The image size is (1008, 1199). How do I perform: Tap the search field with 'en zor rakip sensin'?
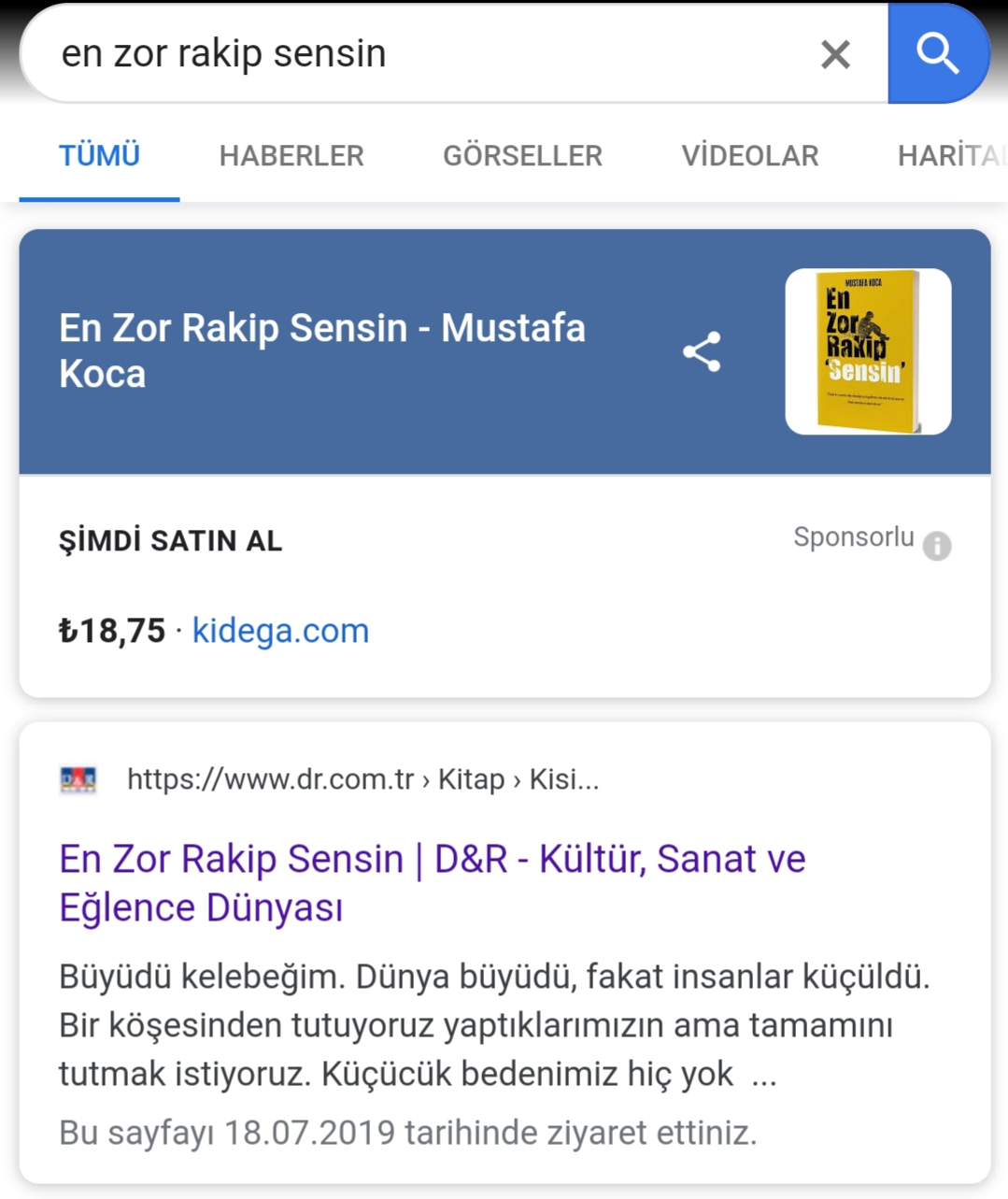click(411, 54)
